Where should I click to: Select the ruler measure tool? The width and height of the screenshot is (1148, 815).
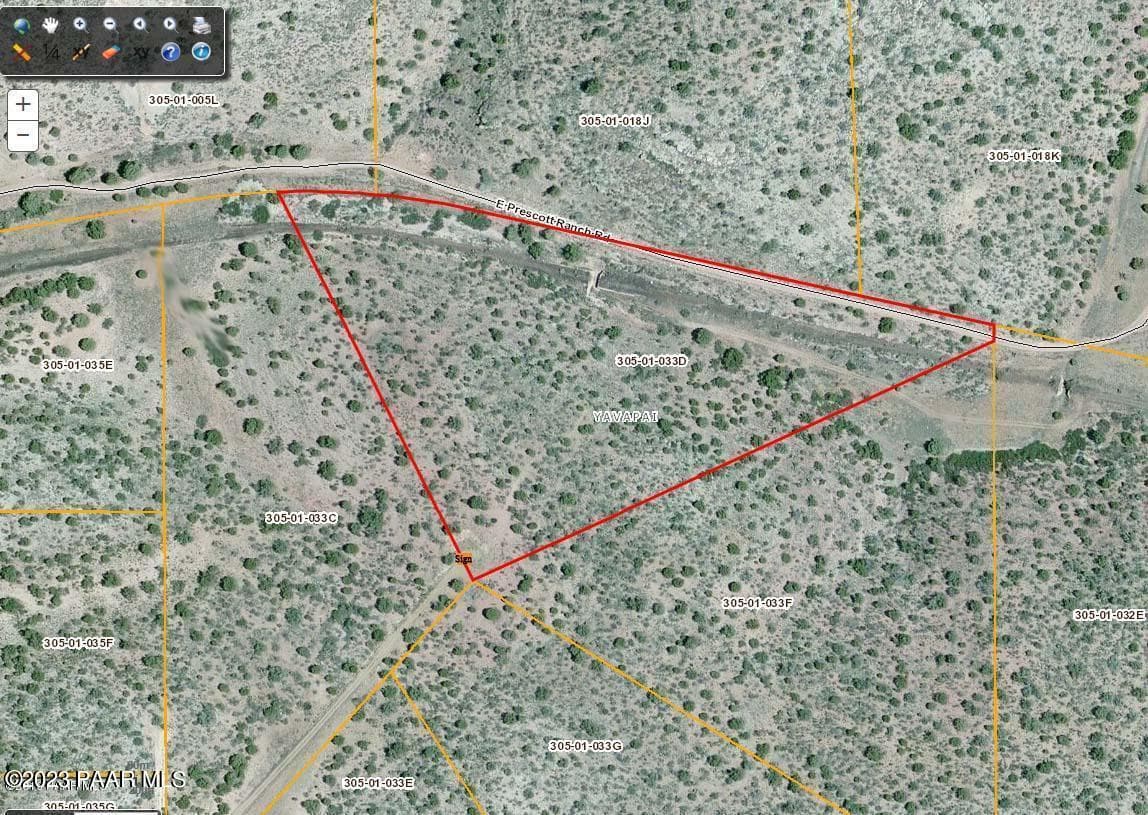22,52
